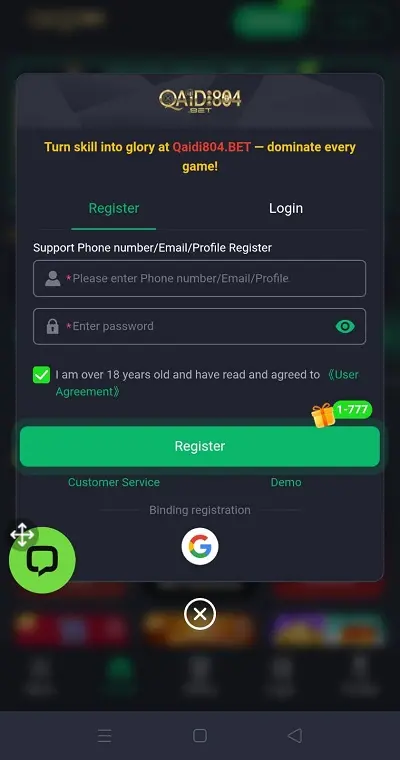Go back using system navigation

pyautogui.click(x=295, y=736)
